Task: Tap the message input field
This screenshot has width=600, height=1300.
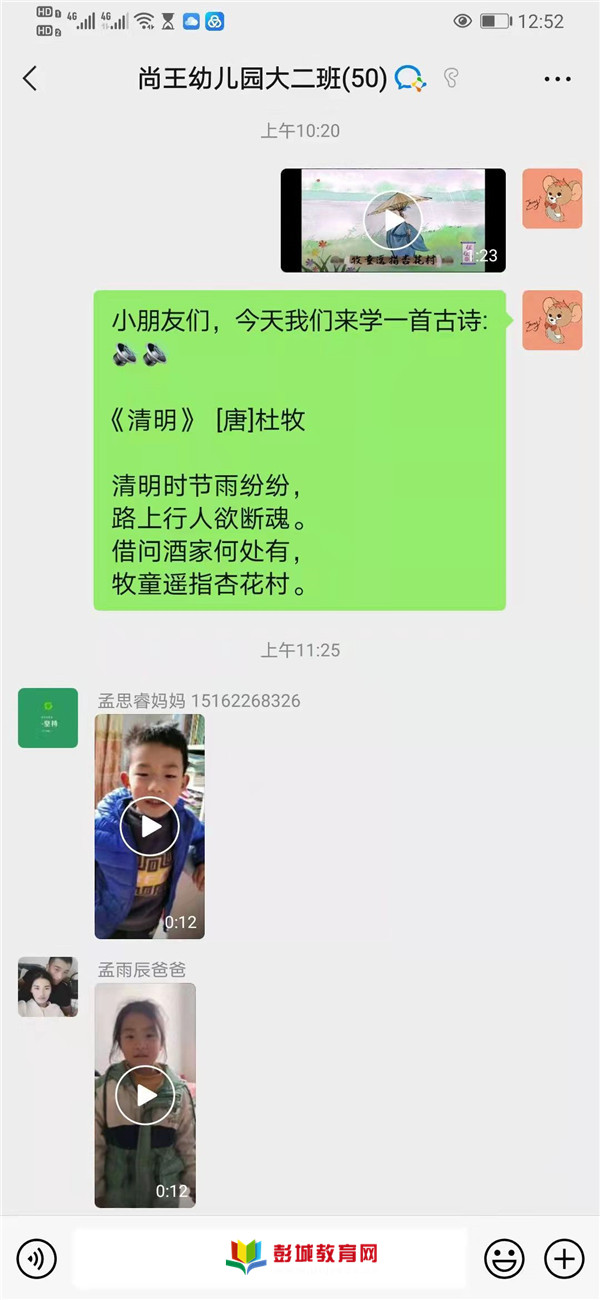Action: pyautogui.click(x=270, y=1258)
